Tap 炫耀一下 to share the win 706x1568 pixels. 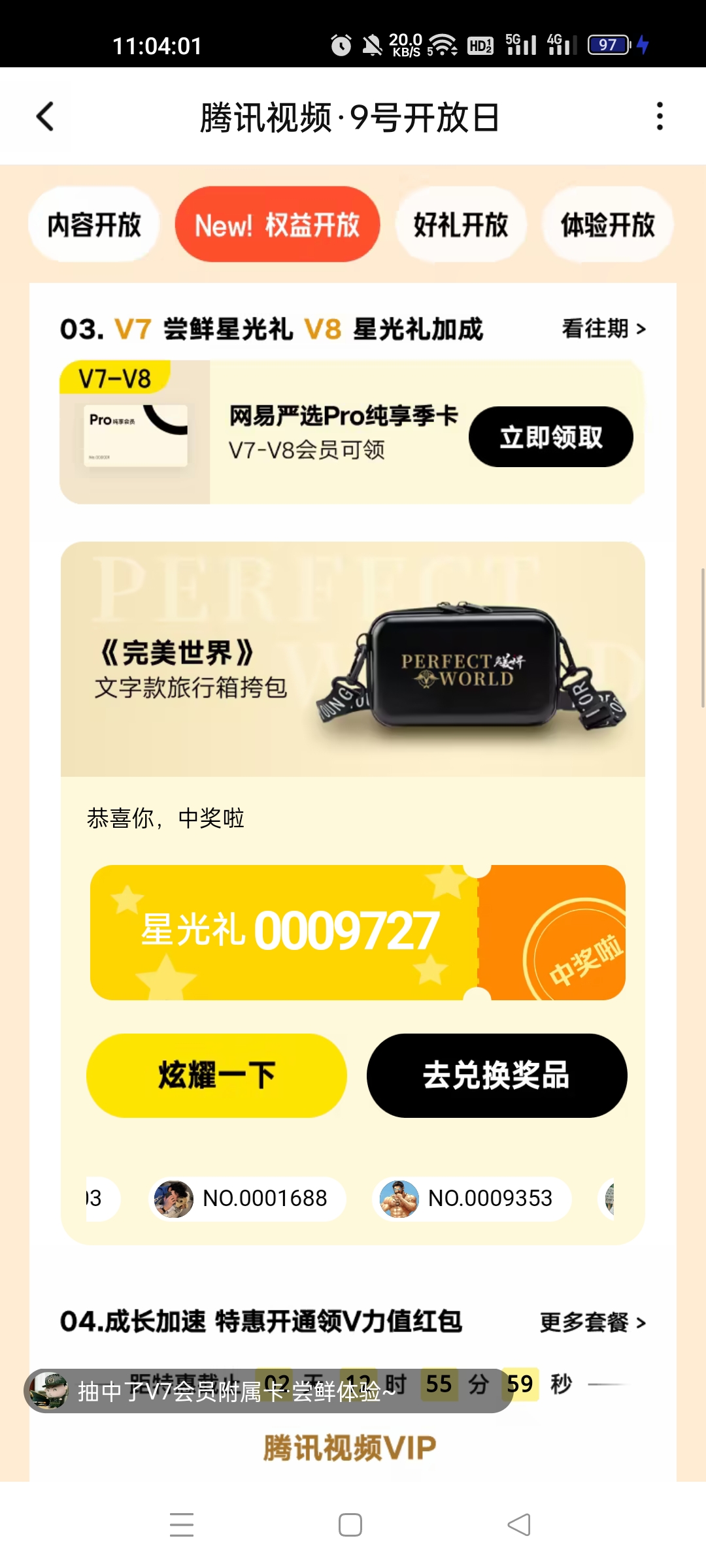click(216, 1075)
